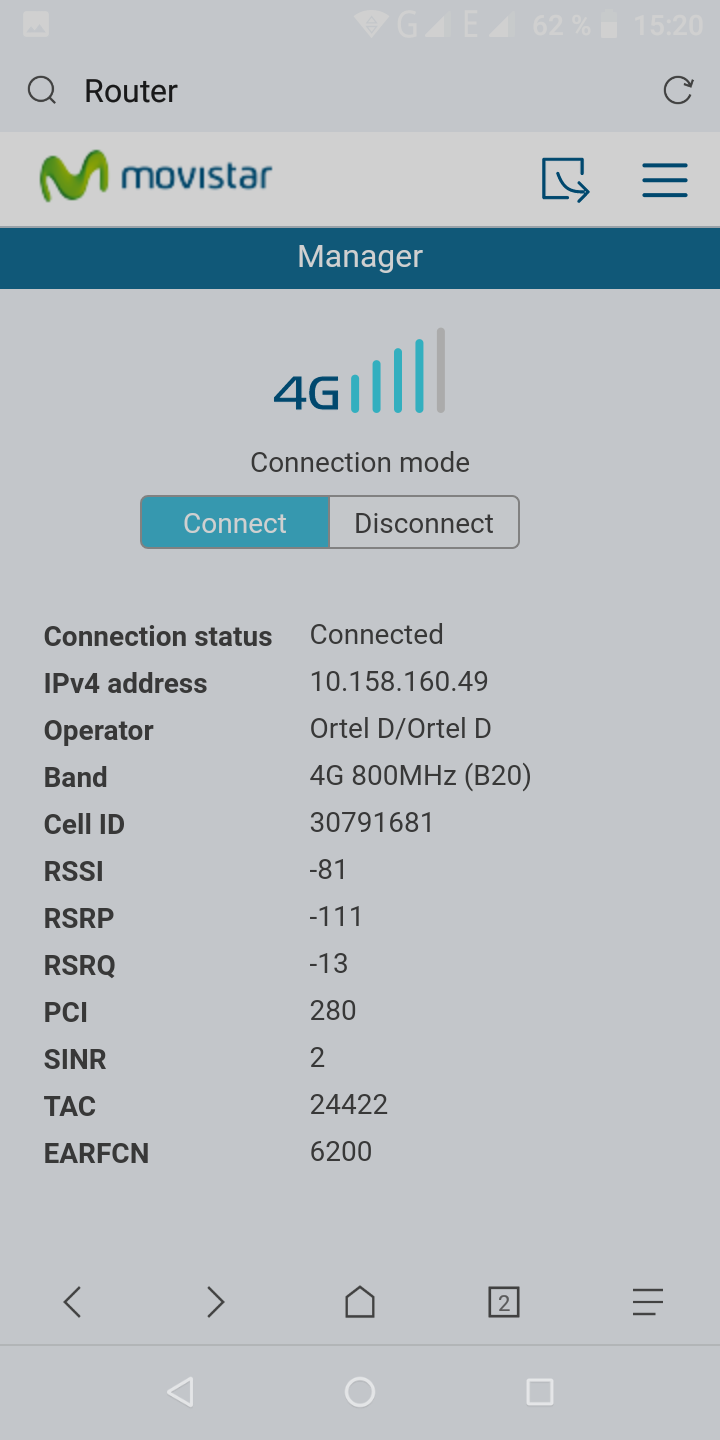
Task: Open the browser home page
Action: pyautogui.click(x=360, y=1302)
